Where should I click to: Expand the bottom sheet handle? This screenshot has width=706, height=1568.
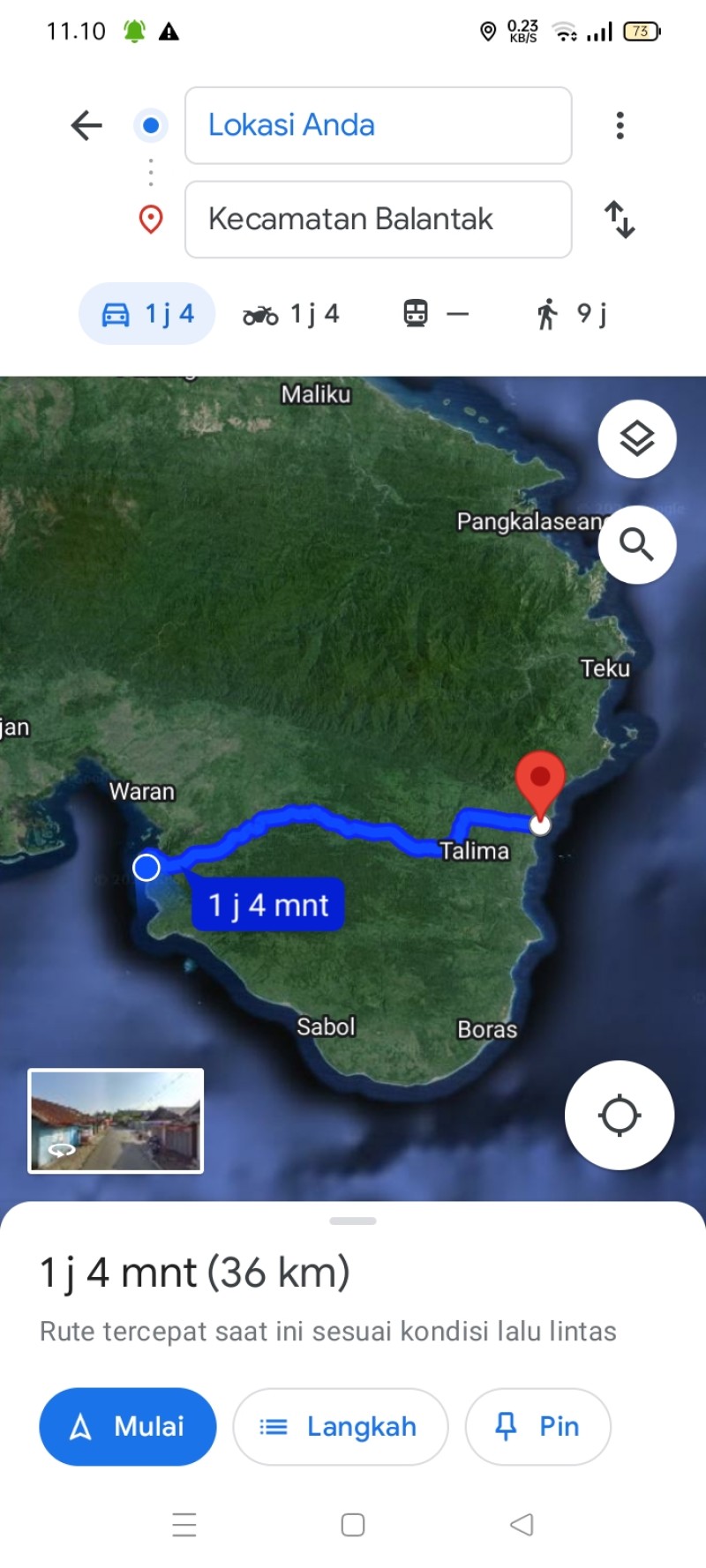tap(353, 1221)
